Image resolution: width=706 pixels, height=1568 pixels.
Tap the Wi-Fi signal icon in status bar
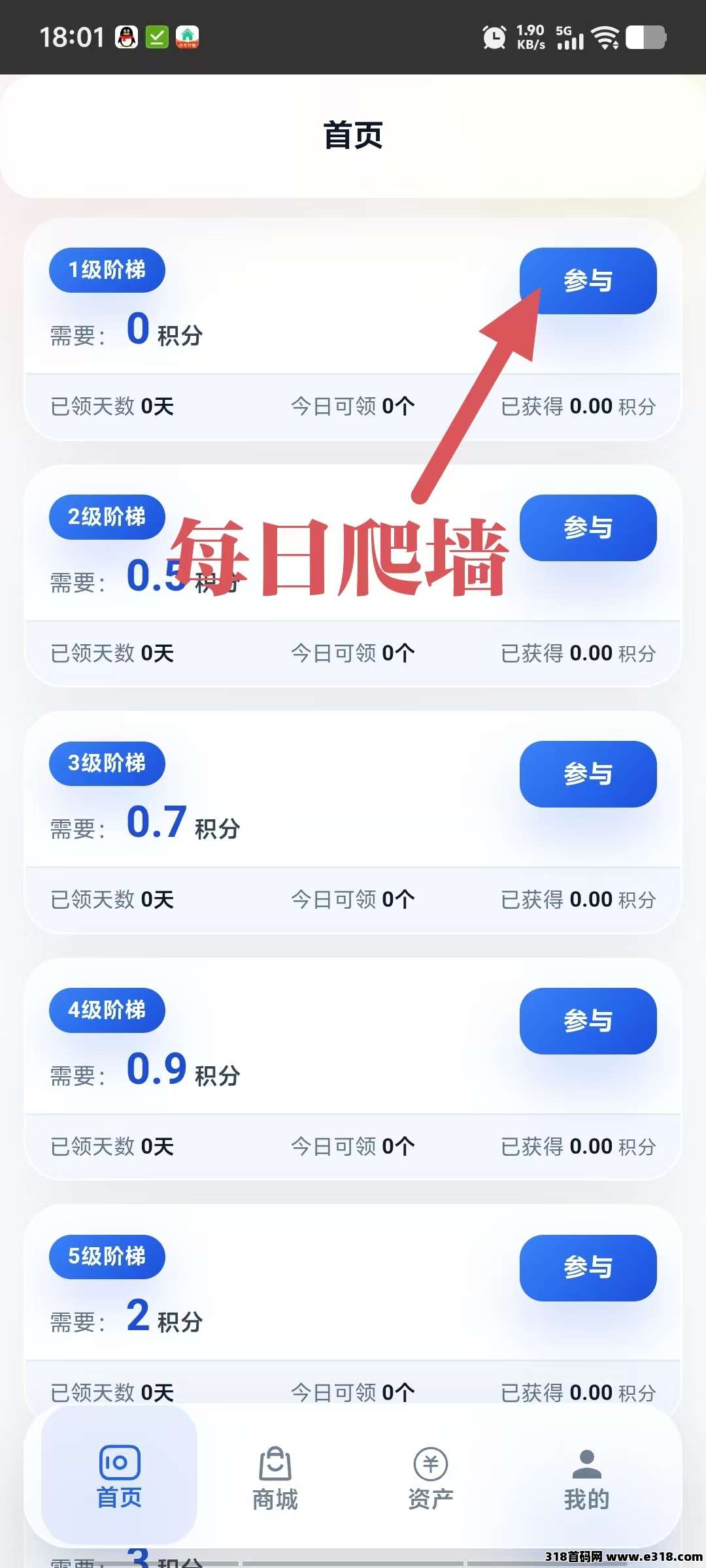pyautogui.click(x=607, y=37)
